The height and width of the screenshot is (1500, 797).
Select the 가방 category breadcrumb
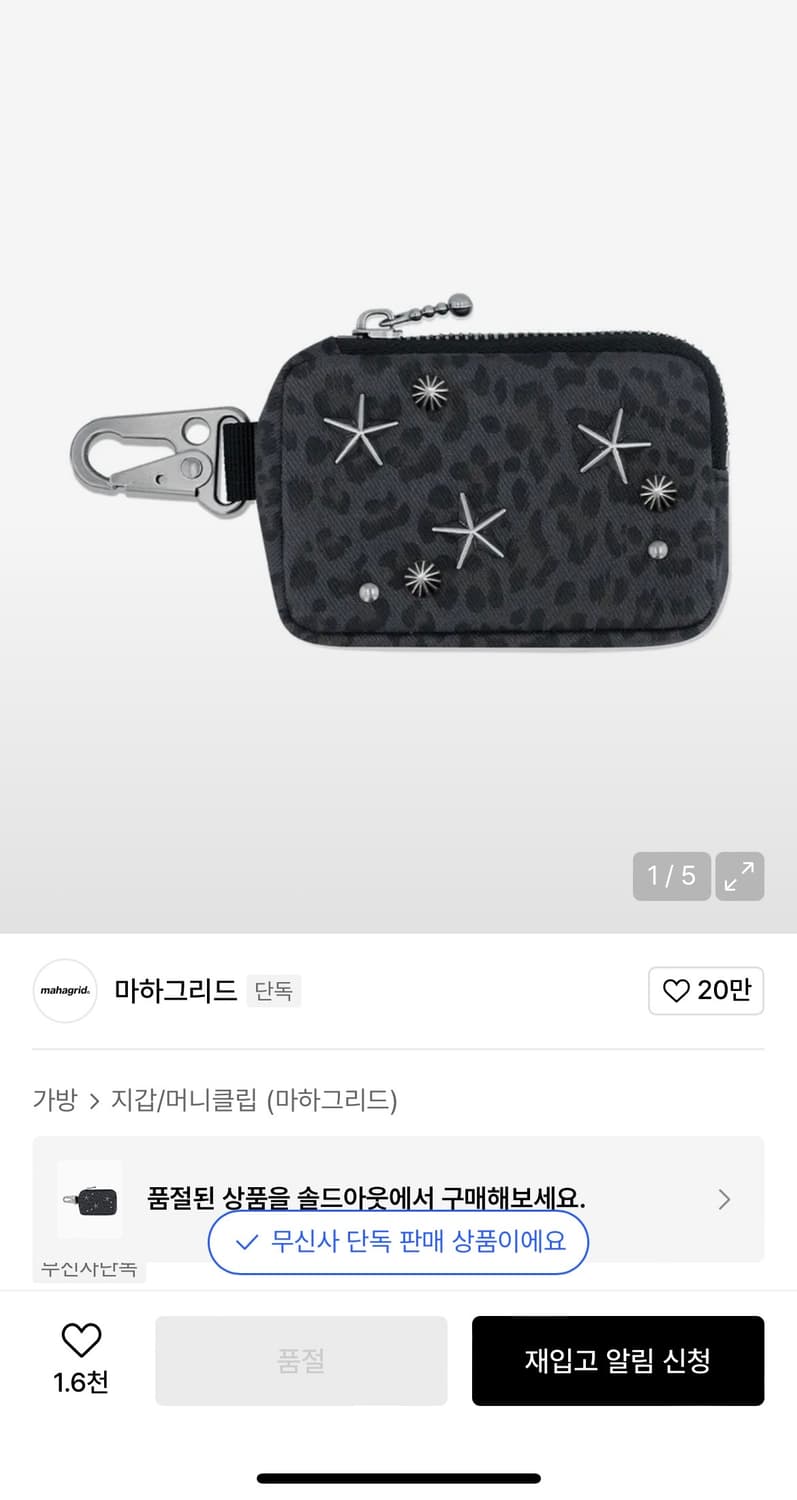pyautogui.click(x=54, y=1100)
